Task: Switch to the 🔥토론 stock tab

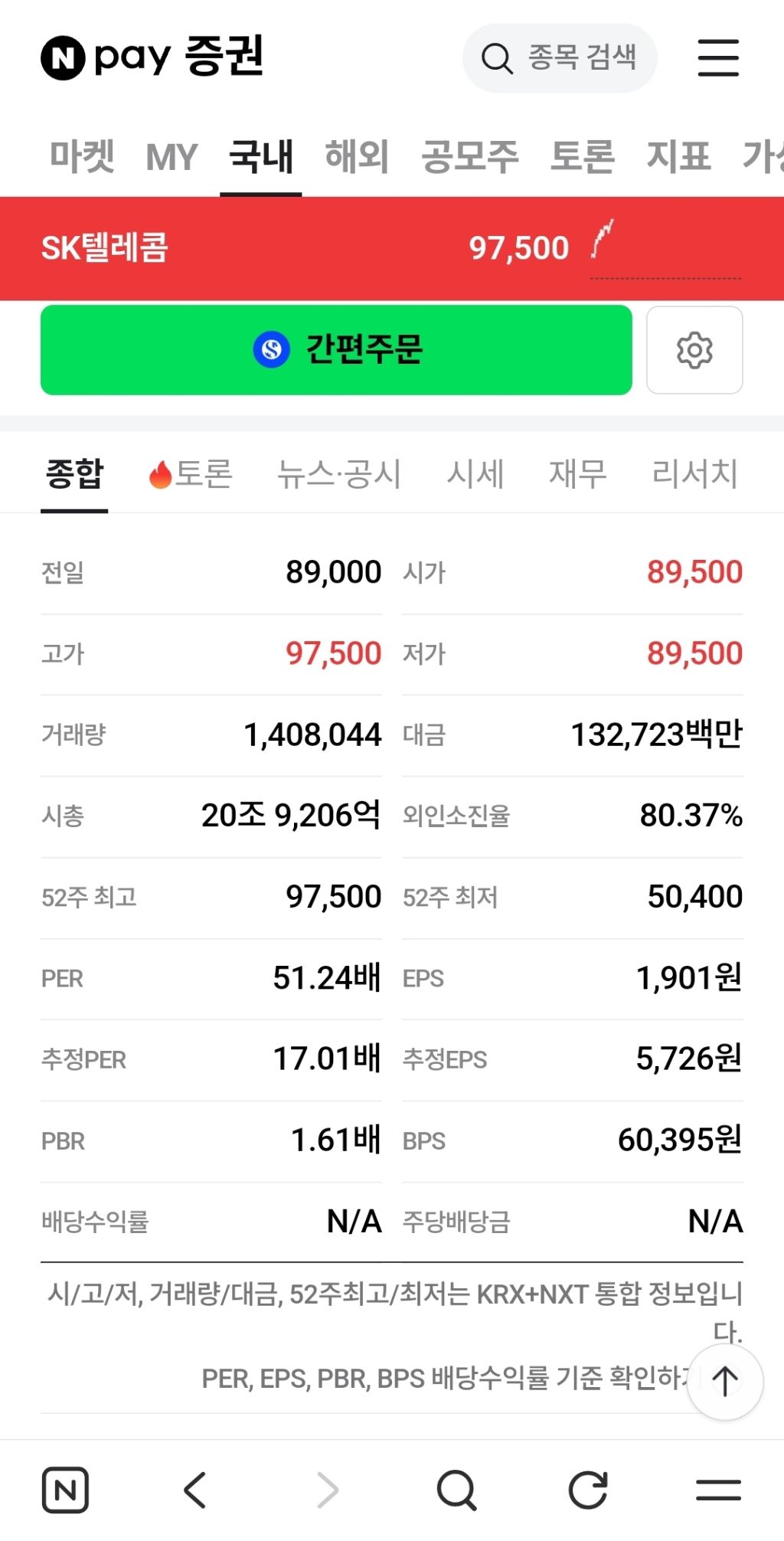Action: point(191,474)
